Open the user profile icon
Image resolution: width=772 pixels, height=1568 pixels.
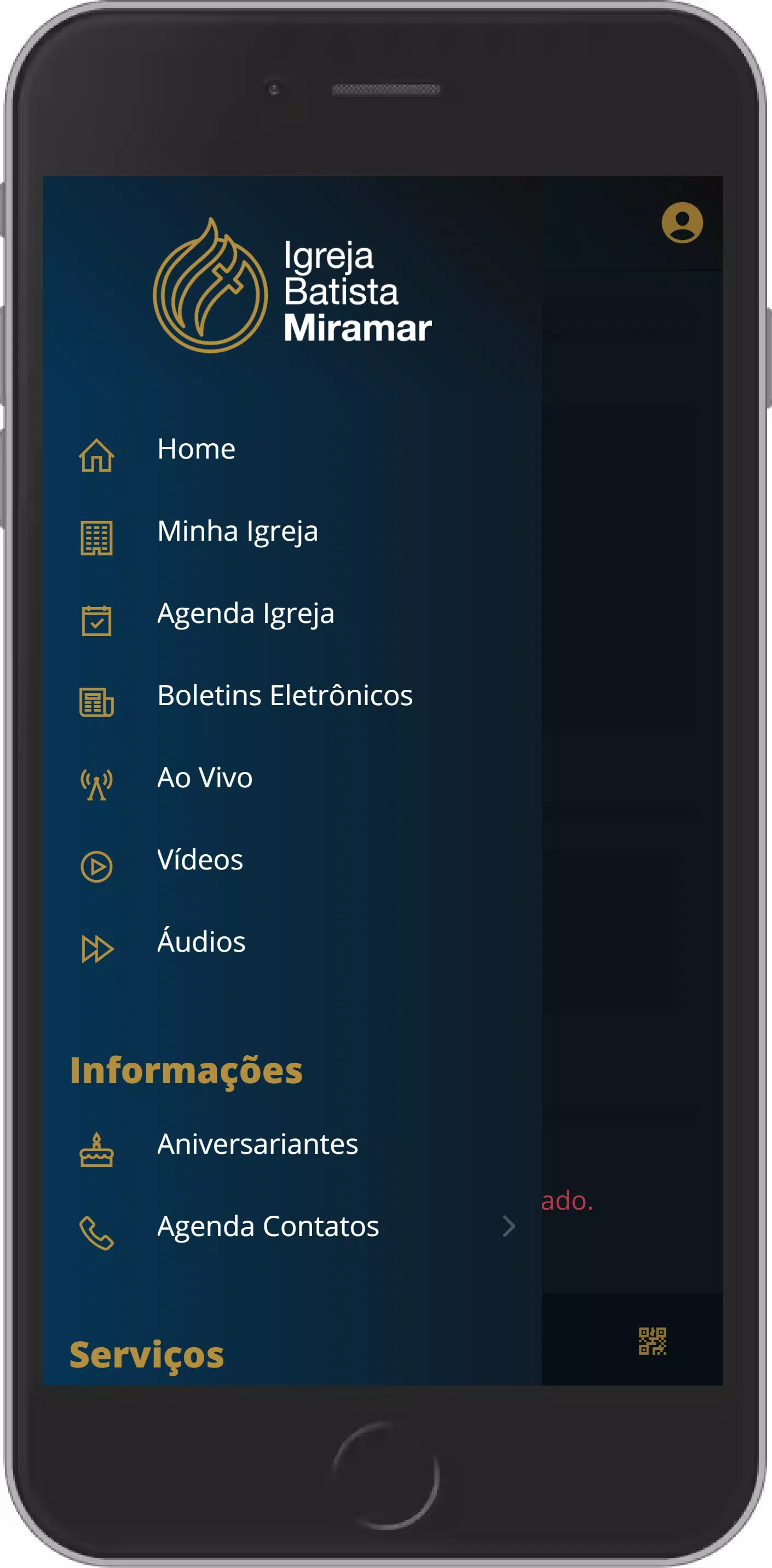682,223
